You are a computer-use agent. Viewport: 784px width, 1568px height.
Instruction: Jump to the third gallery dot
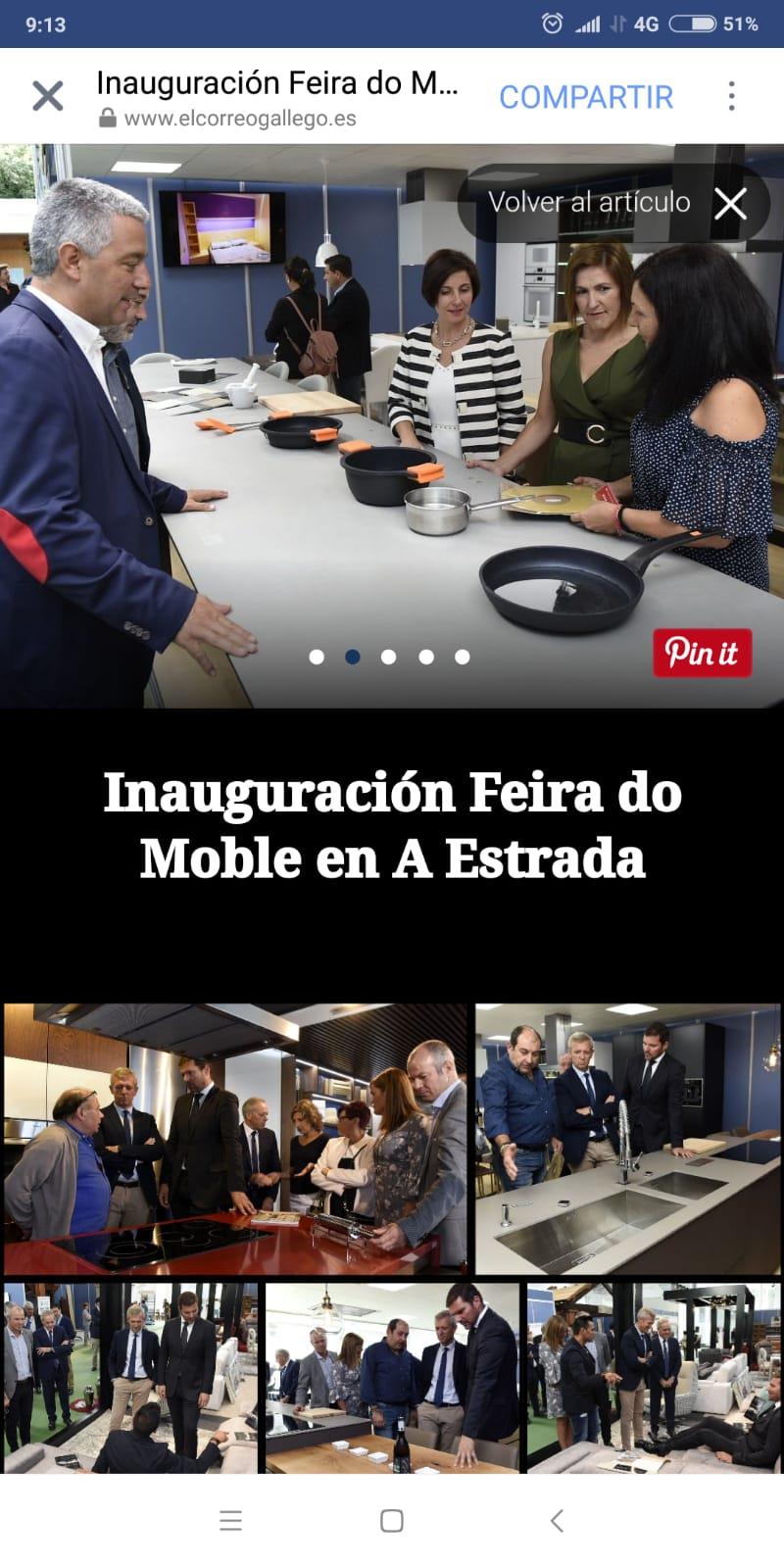[389, 657]
